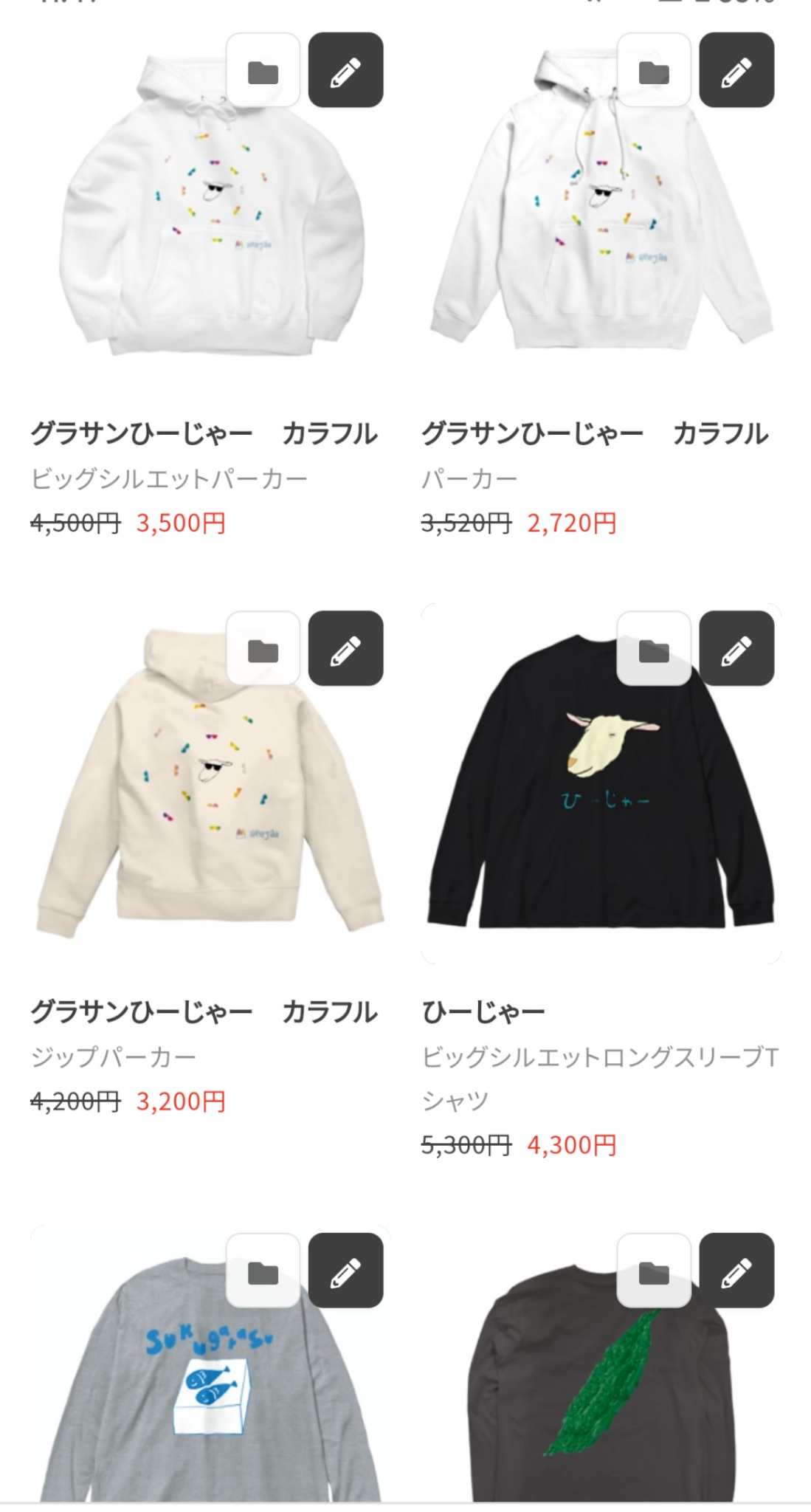This screenshot has height=1512, width=811.
Task: Edit the ジップパーカー item
Action: coord(345,648)
